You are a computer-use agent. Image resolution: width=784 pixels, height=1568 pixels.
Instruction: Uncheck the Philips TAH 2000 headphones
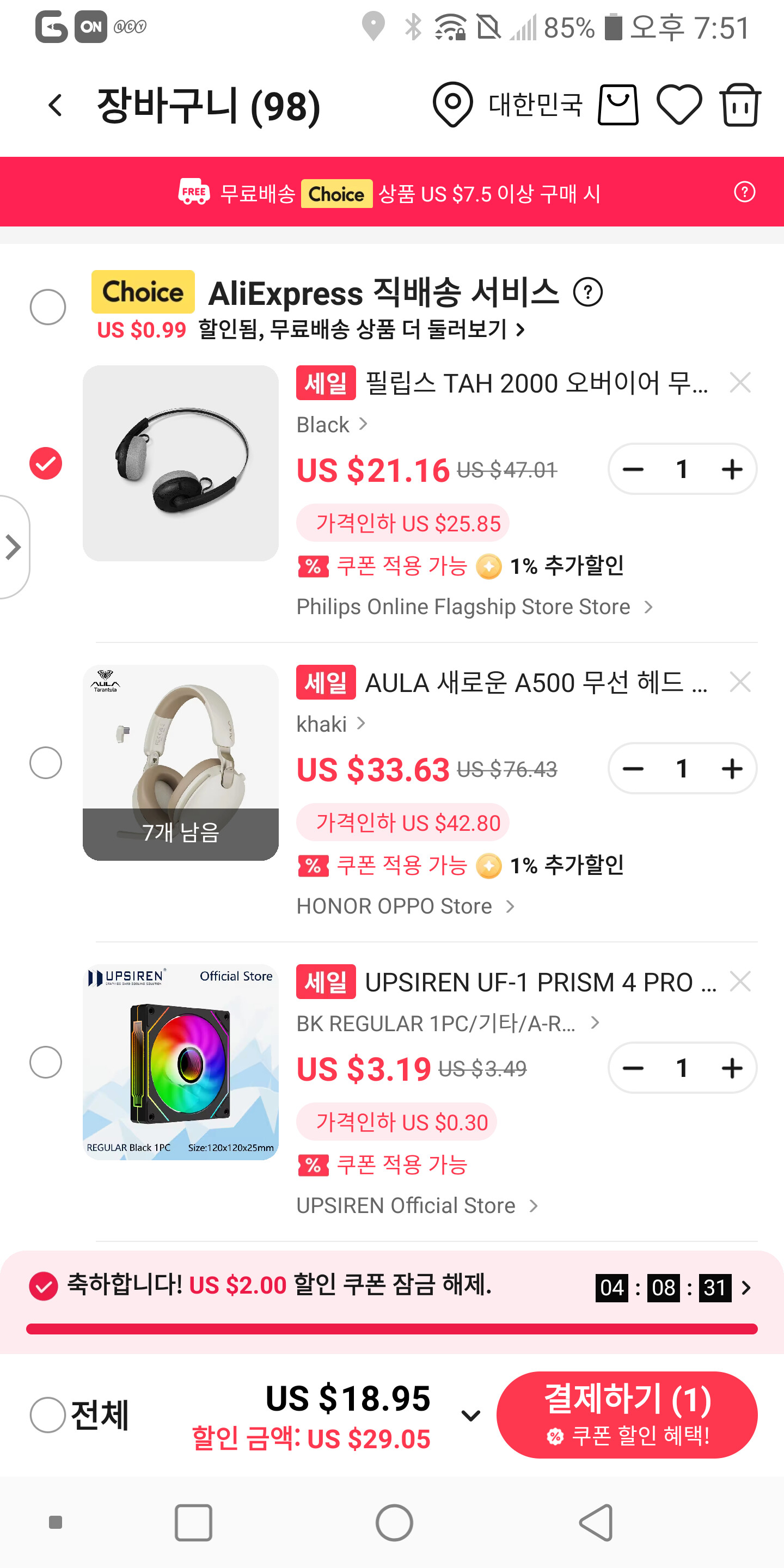coord(46,463)
